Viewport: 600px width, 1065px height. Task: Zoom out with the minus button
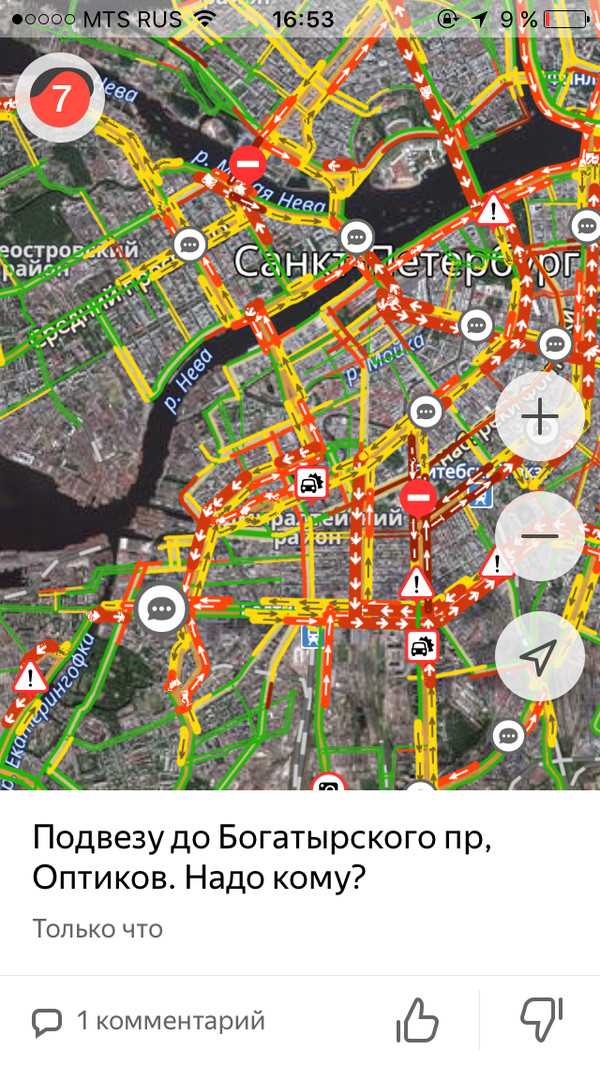click(x=539, y=536)
